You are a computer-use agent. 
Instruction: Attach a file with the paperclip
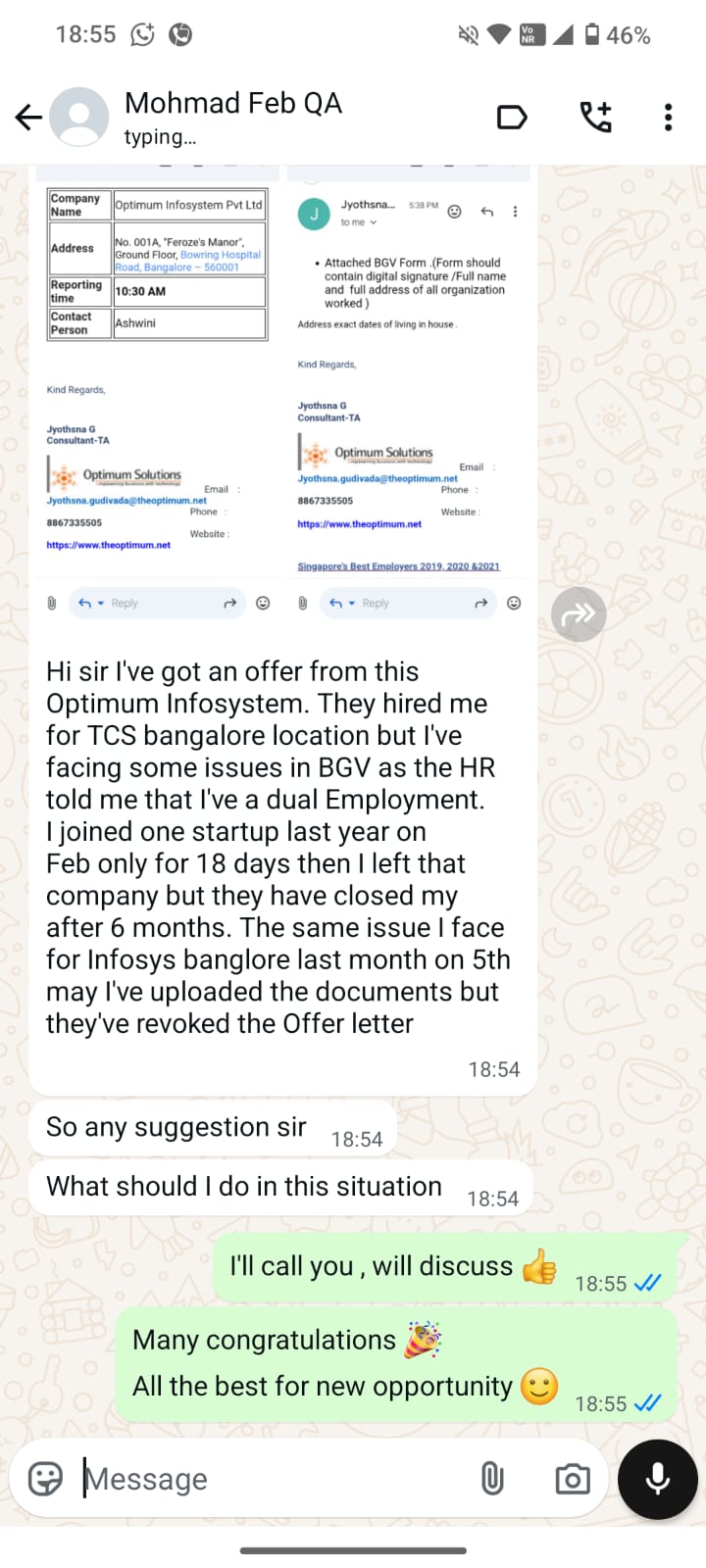(492, 1478)
